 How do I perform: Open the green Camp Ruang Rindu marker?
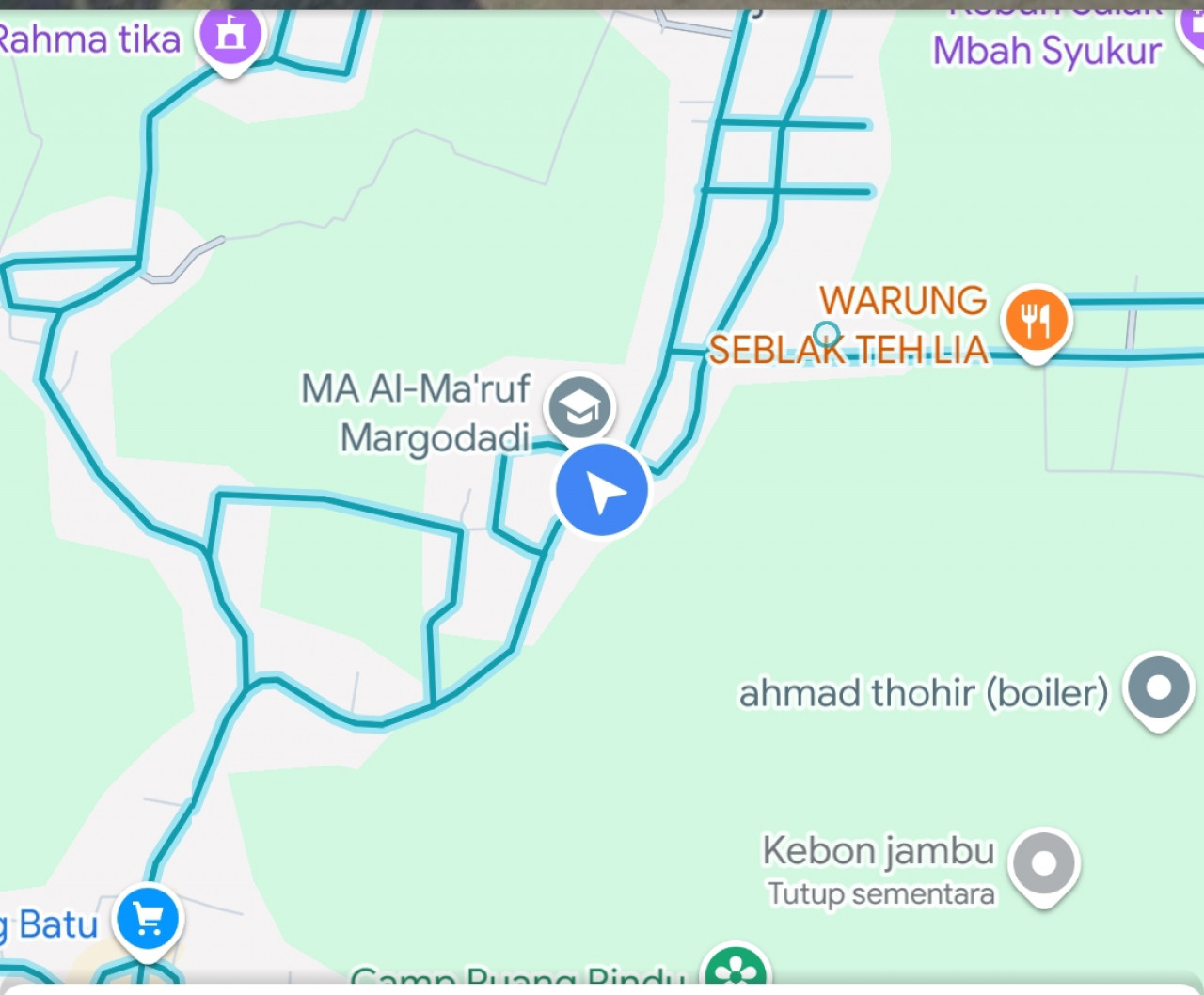point(737,970)
